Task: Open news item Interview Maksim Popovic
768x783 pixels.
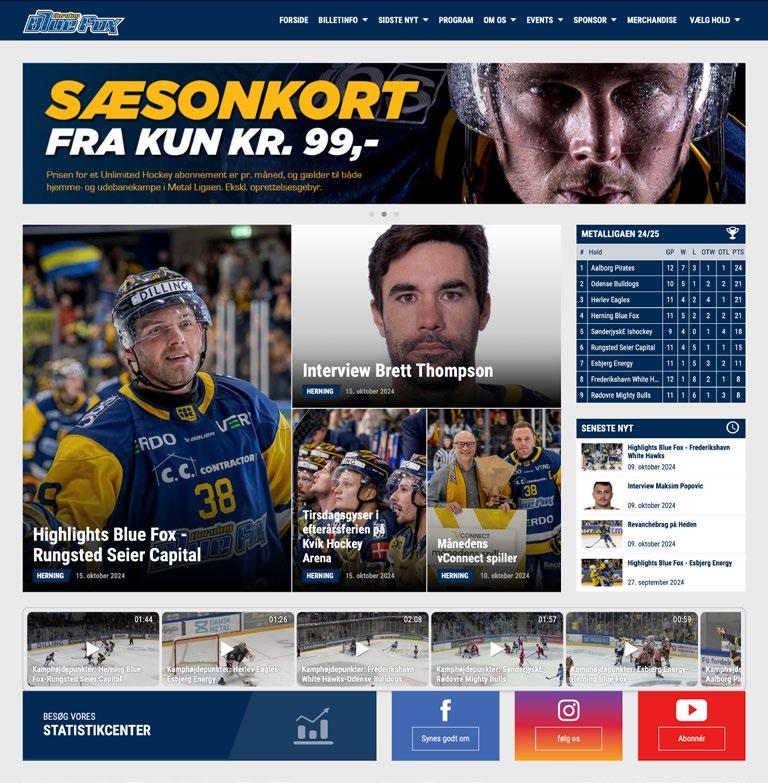Action: (x=664, y=486)
